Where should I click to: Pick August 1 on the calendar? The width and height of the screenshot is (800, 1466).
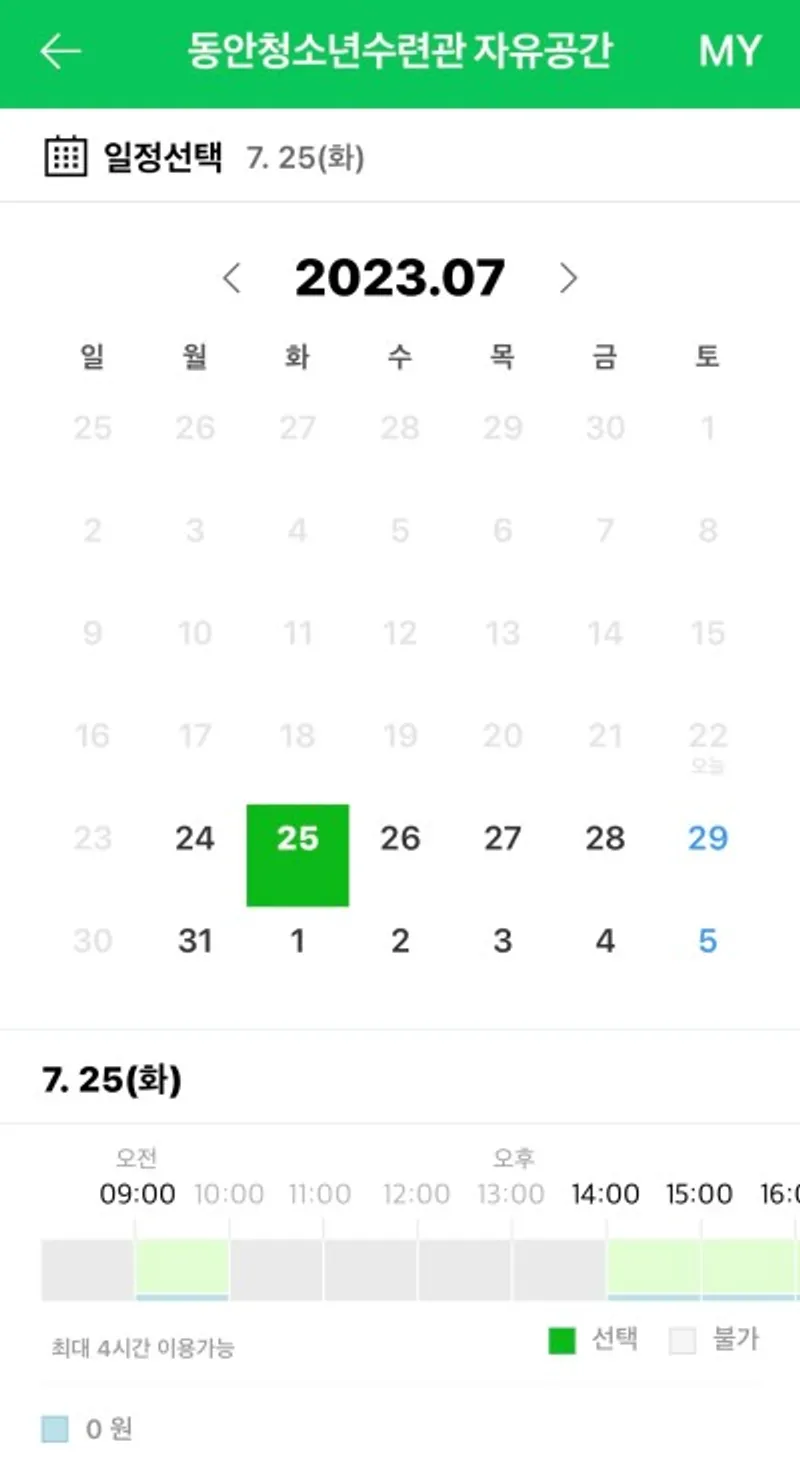297,941
